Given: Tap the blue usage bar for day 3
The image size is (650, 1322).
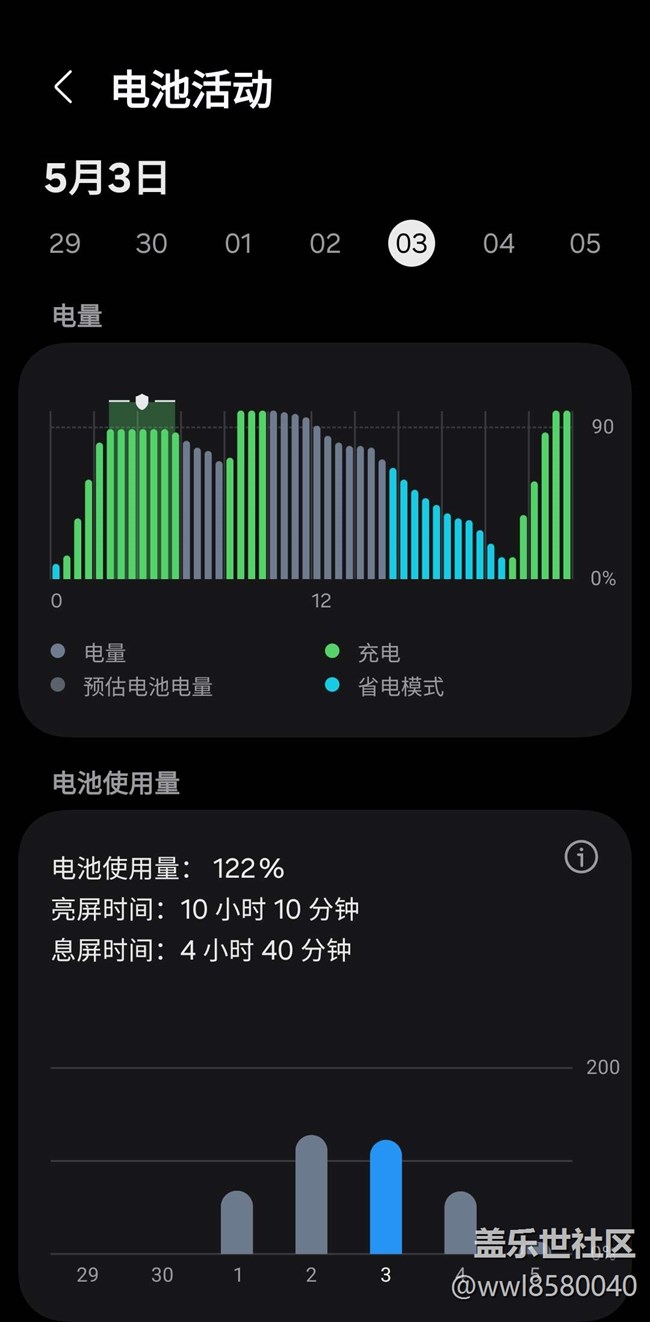Looking at the screenshot, I should [386, 1197].
